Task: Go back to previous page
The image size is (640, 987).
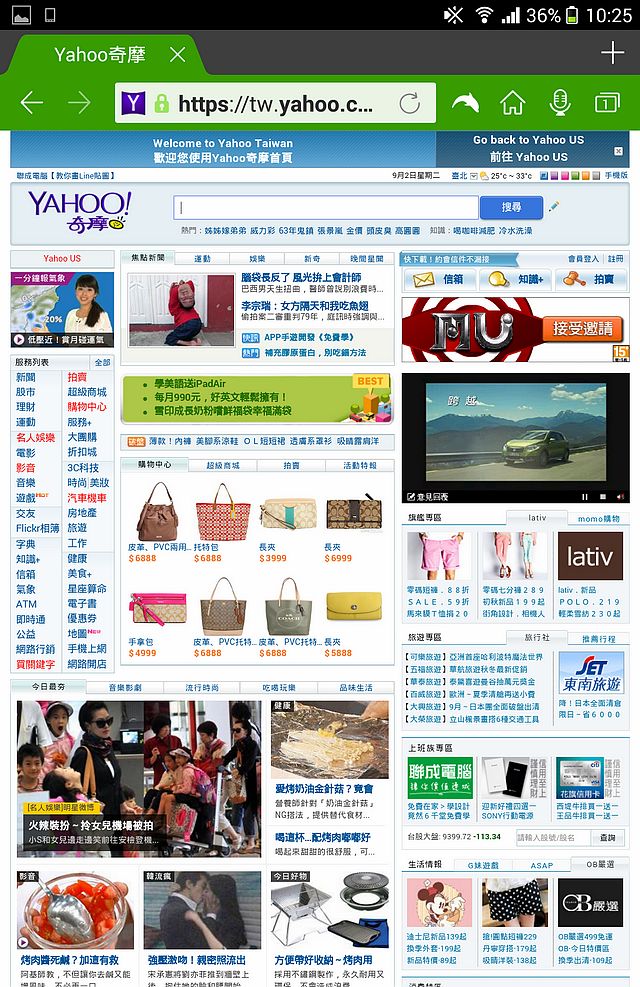Action: 31,103
